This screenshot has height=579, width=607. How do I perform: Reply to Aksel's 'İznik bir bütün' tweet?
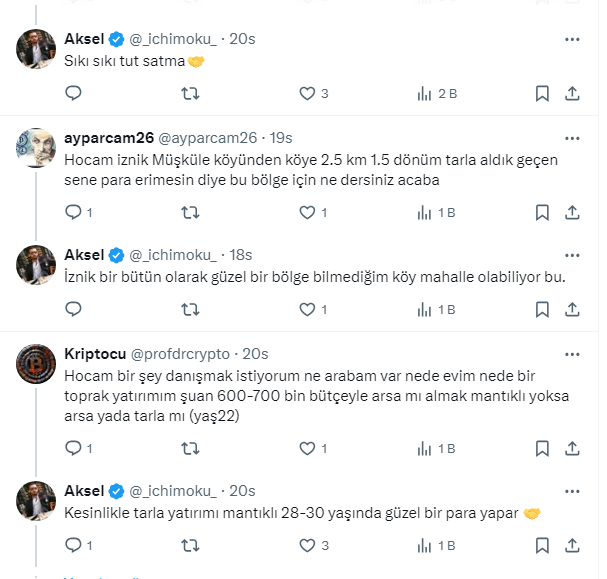(x=73, y=309)
